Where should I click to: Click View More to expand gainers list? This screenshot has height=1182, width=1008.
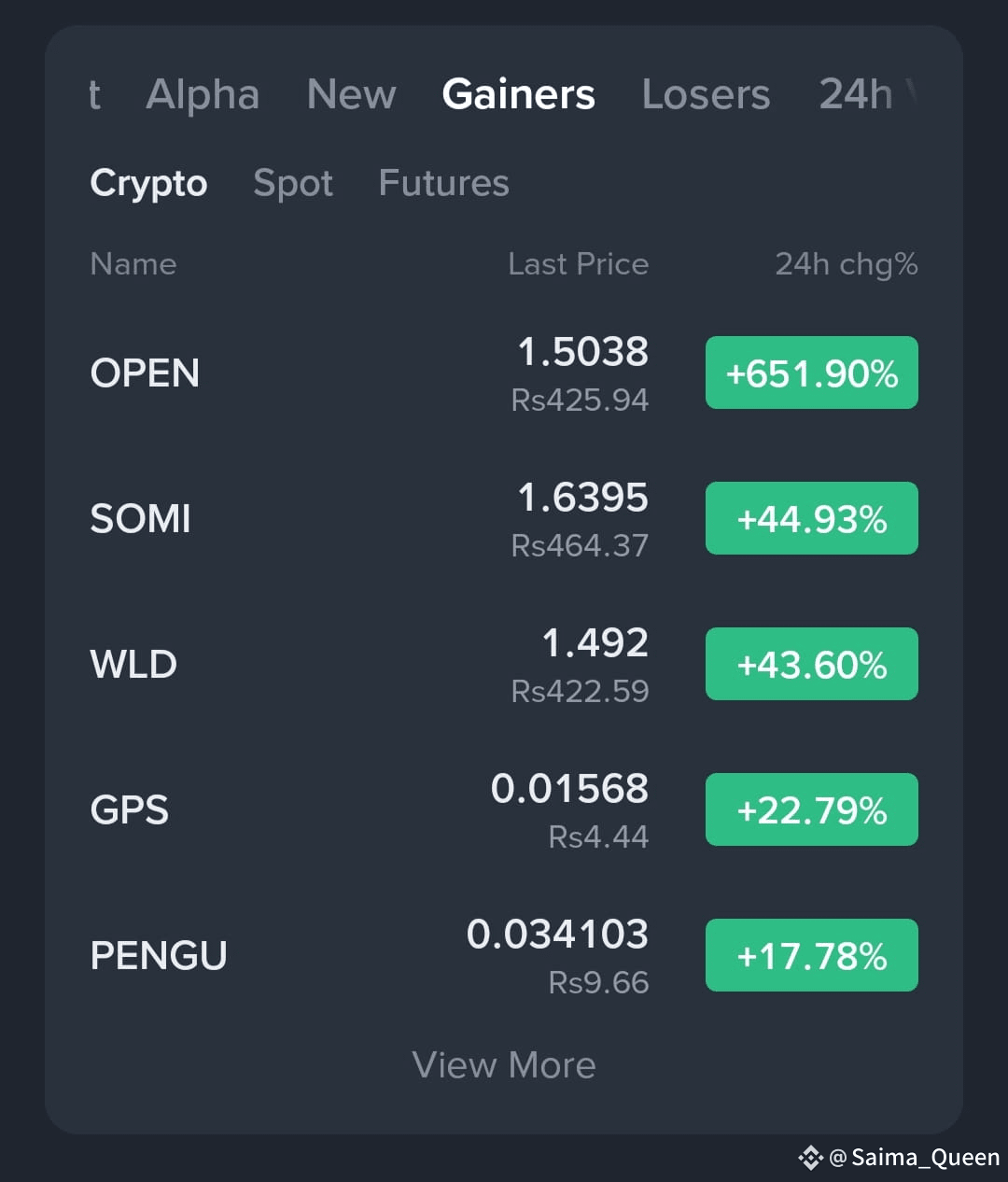pos(505,1064)
